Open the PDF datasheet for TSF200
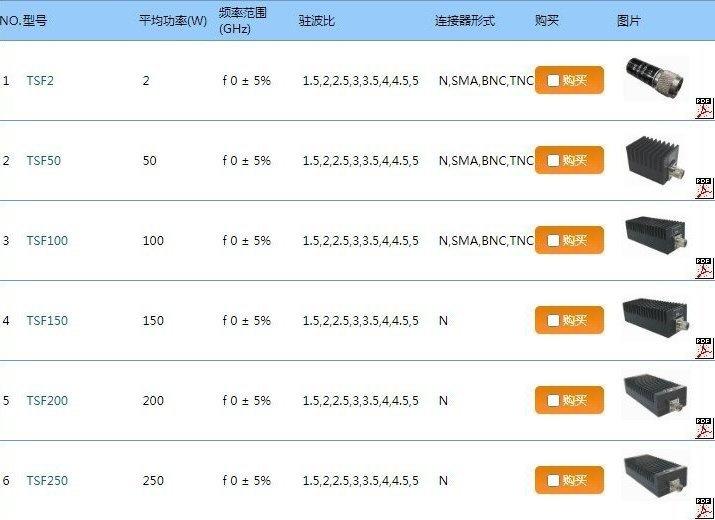 pyautogui.click(x=704, y=427)
